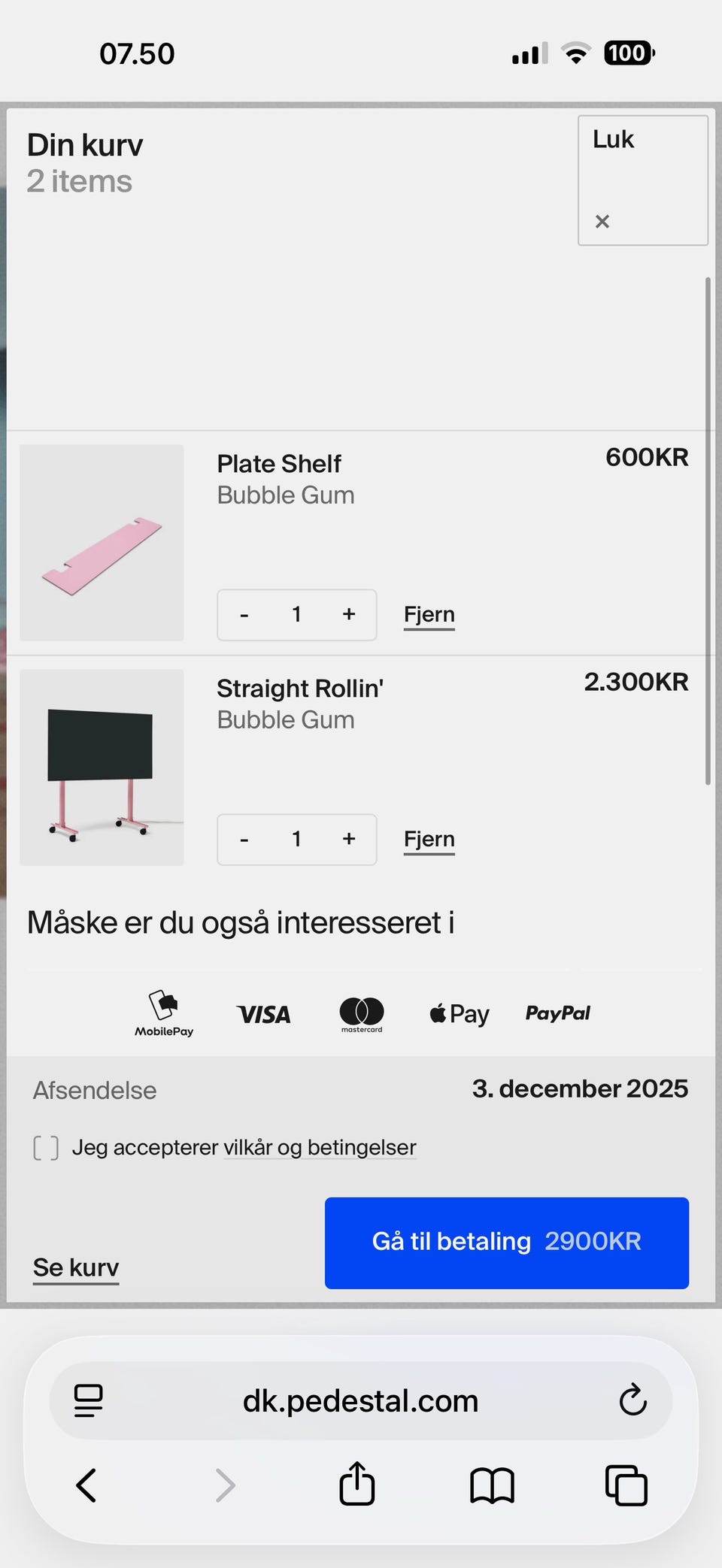Open the Se kurv link
Image resolution: width=722 pixels, height=1568 pixels.
(x=75, y=1267)
